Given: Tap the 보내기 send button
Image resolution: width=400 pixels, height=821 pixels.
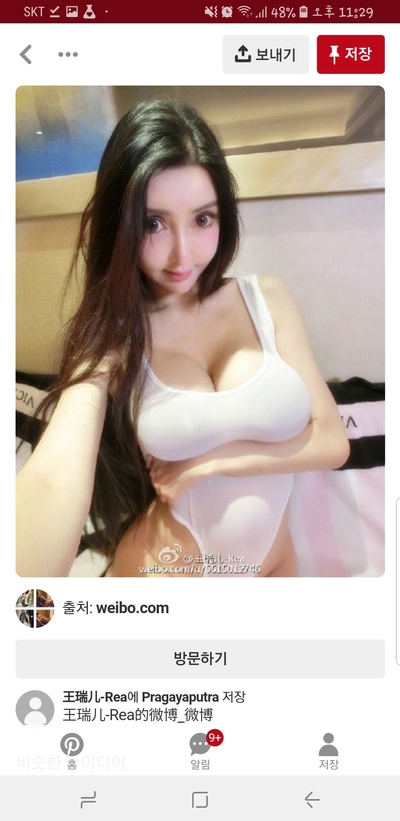Looking at the screenshot, I should [x=265, y=54].
